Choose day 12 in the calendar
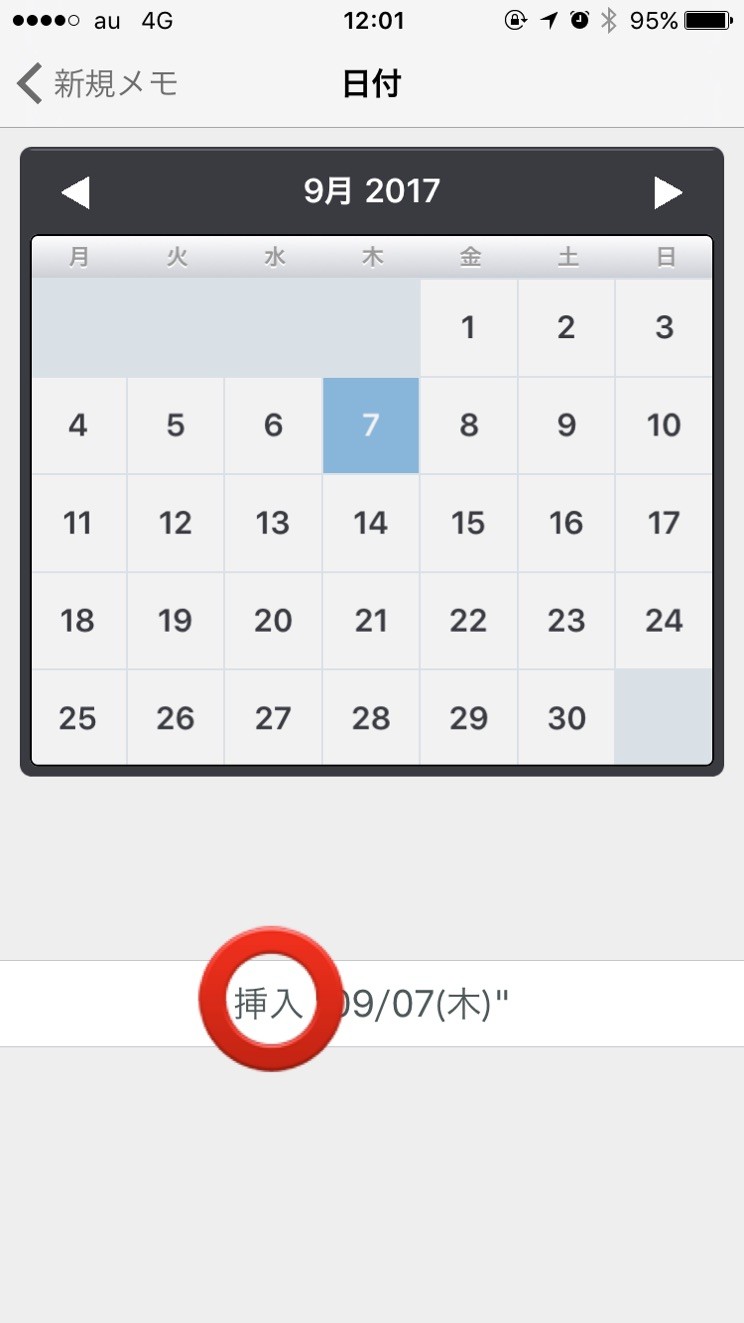This screenshot has height=1323, width=744. click(176, 523)
